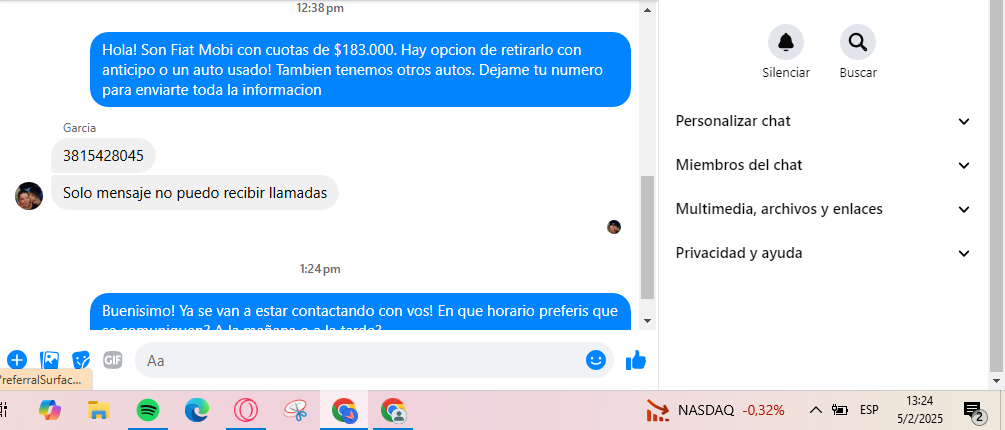Expand Miembros del chat section
1005x430 pixels.
pyautogui.click(x=823, y=165)
